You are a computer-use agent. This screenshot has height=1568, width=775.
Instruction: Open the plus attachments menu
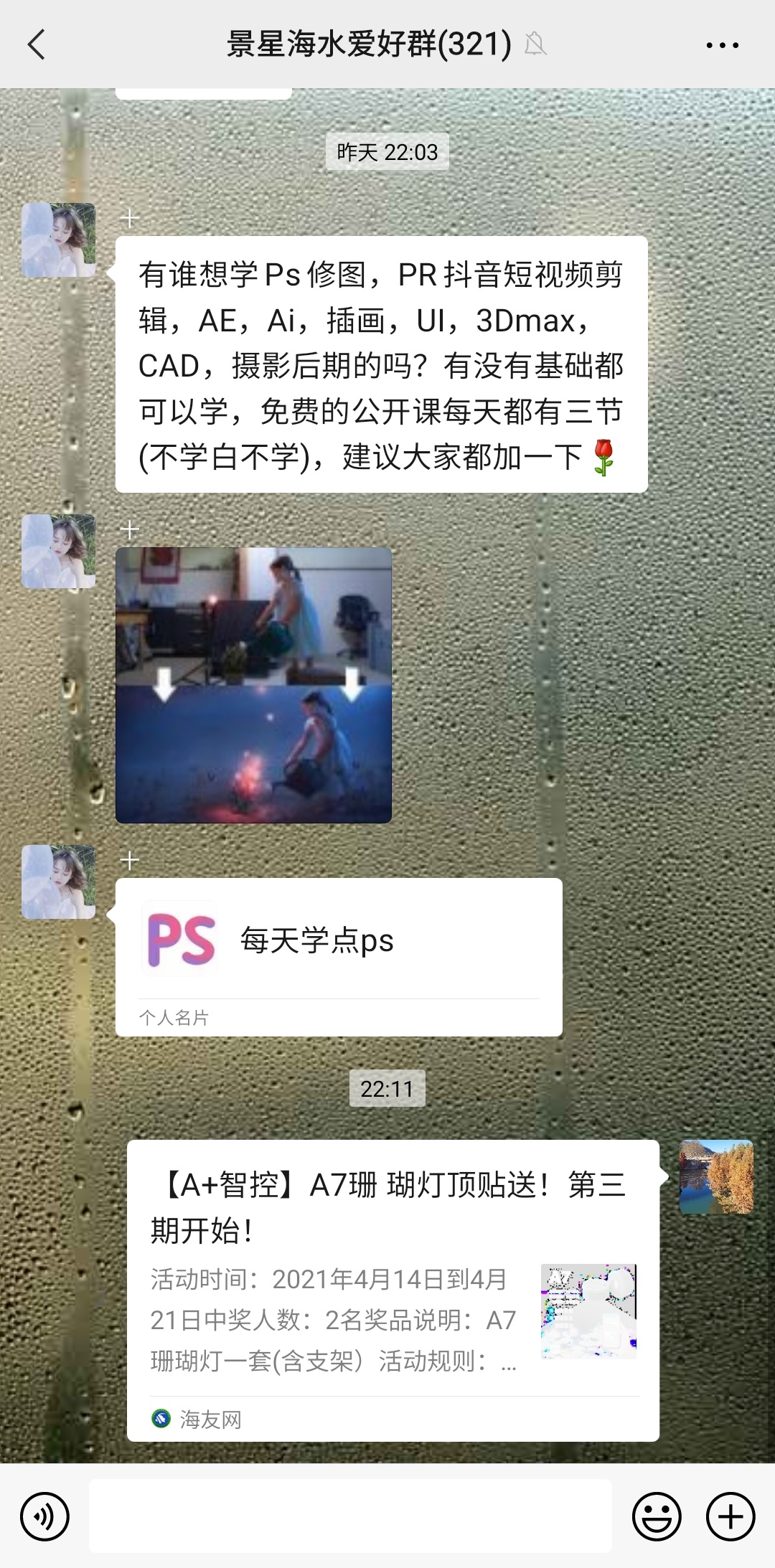[x=731, y=1516]
